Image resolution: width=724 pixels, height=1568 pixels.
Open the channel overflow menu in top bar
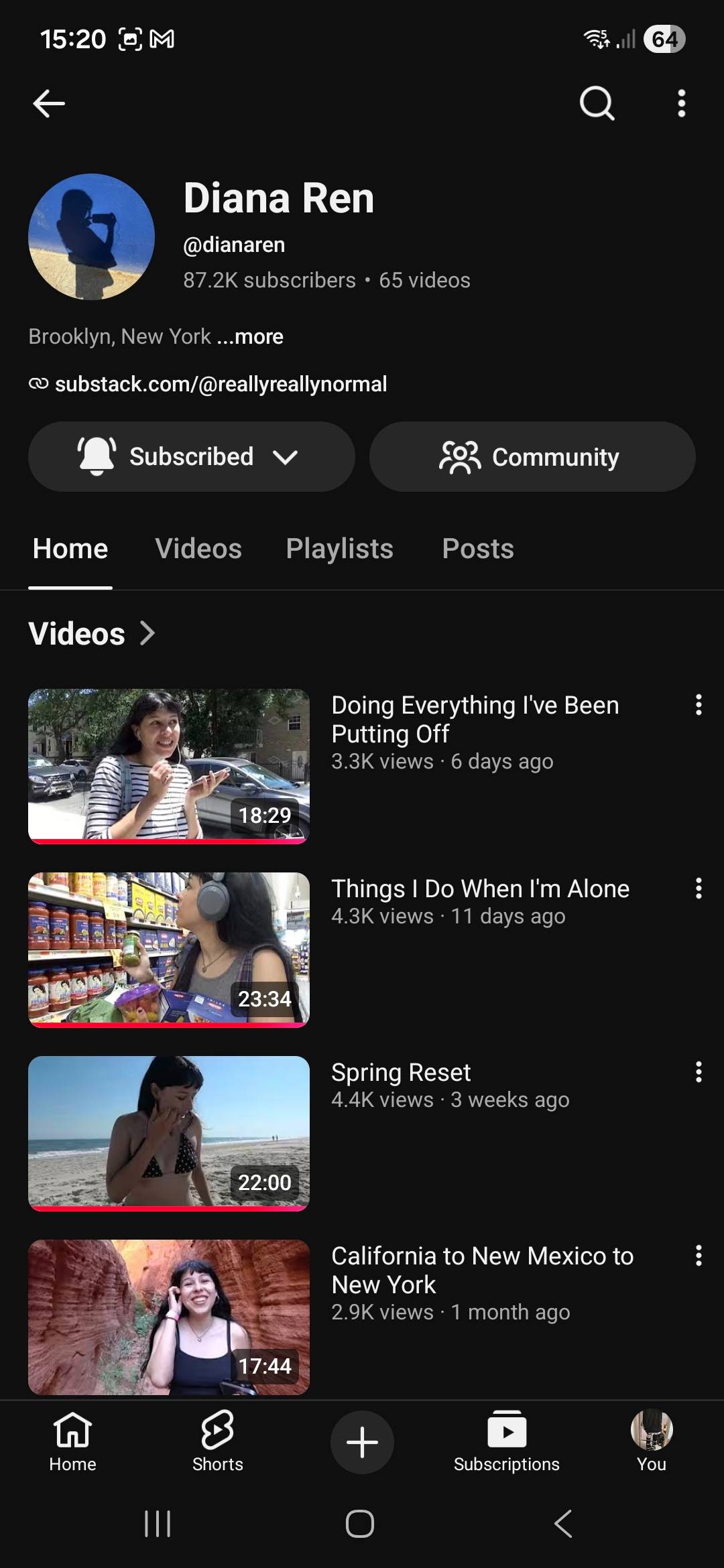click(681, 103)
